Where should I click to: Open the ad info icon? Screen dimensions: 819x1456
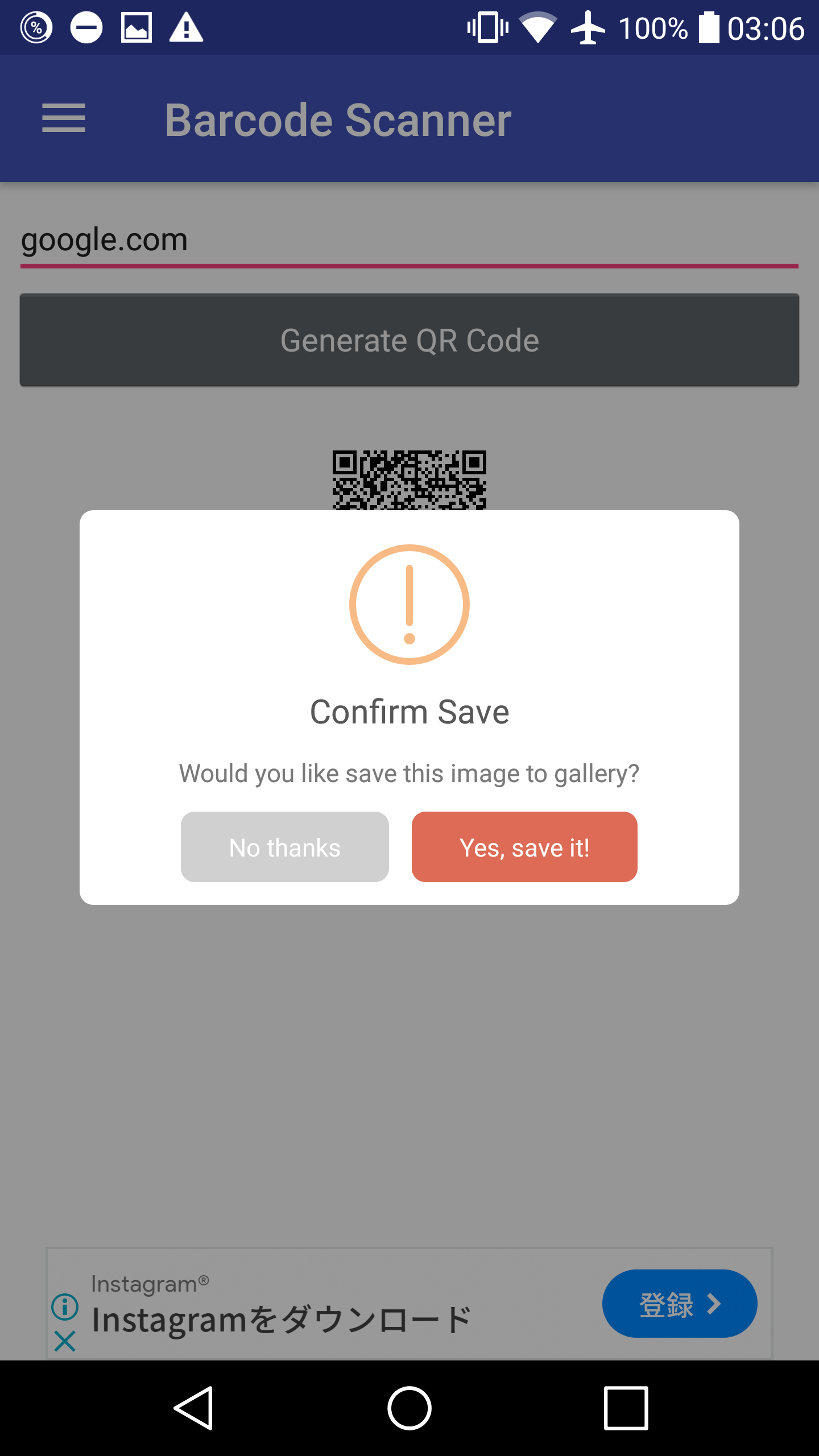coord(65,1306)
